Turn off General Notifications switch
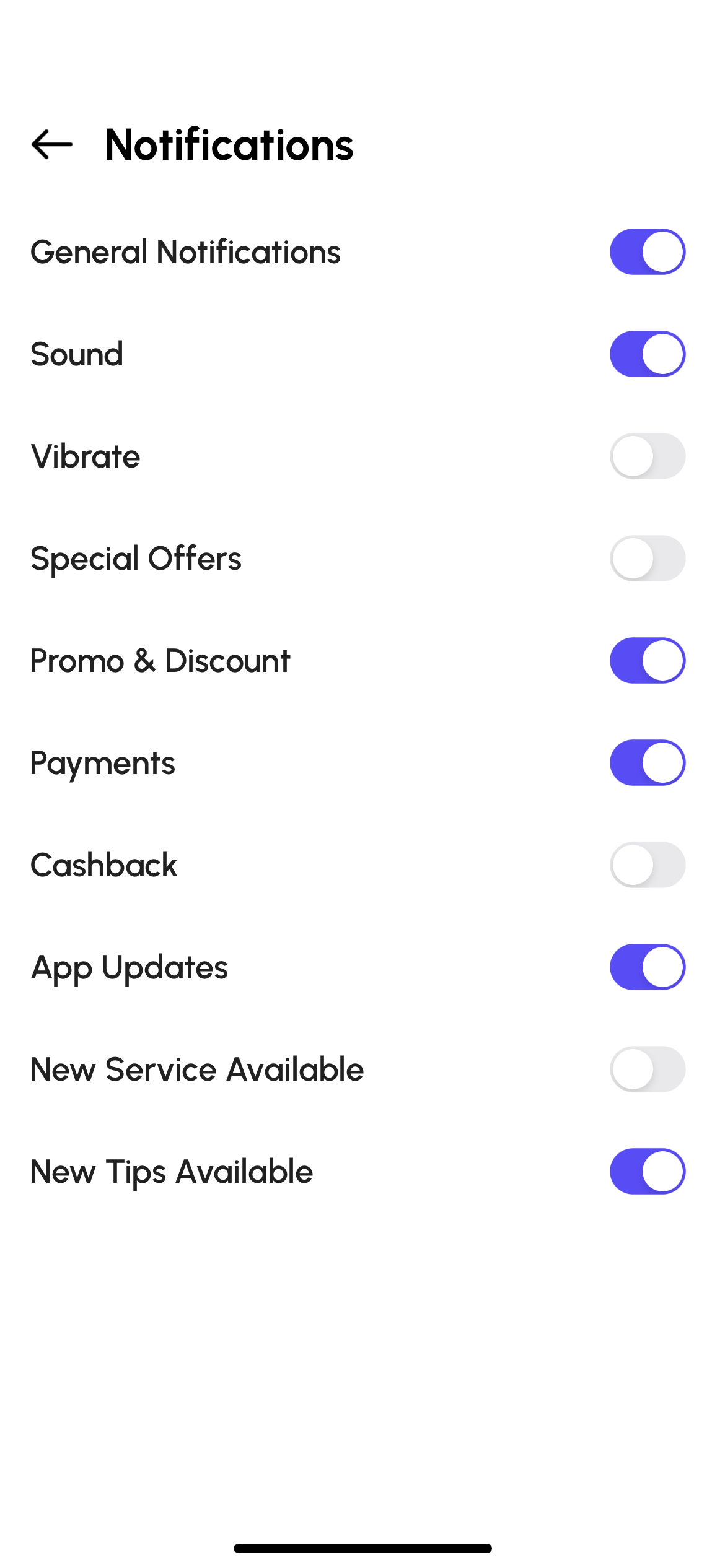This screenshot has height=1568, width=725. (x=647, y=252)
